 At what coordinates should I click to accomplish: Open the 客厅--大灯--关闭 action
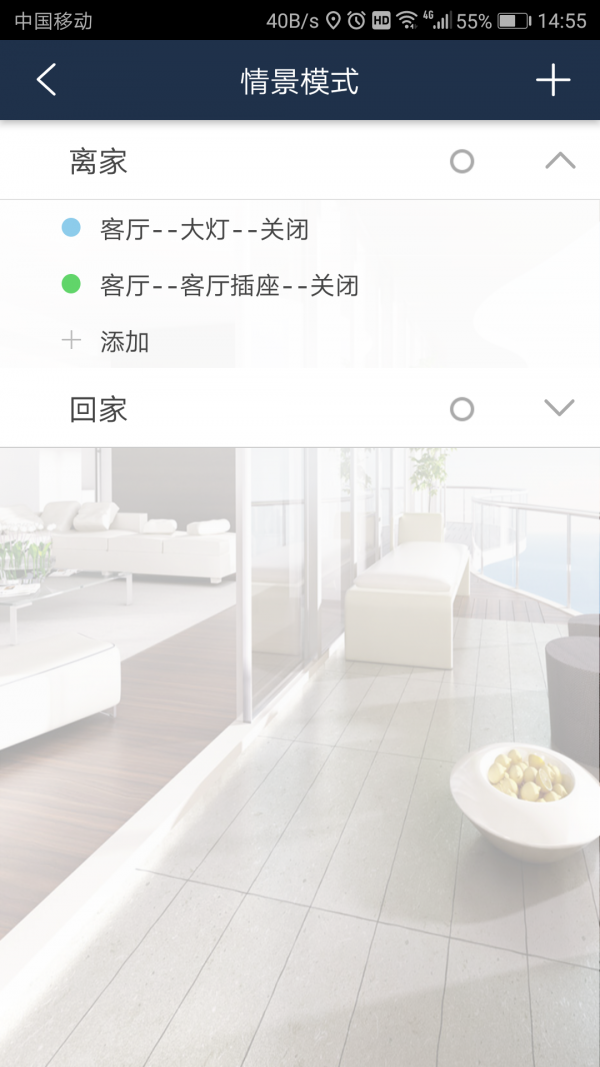point(205,229)
